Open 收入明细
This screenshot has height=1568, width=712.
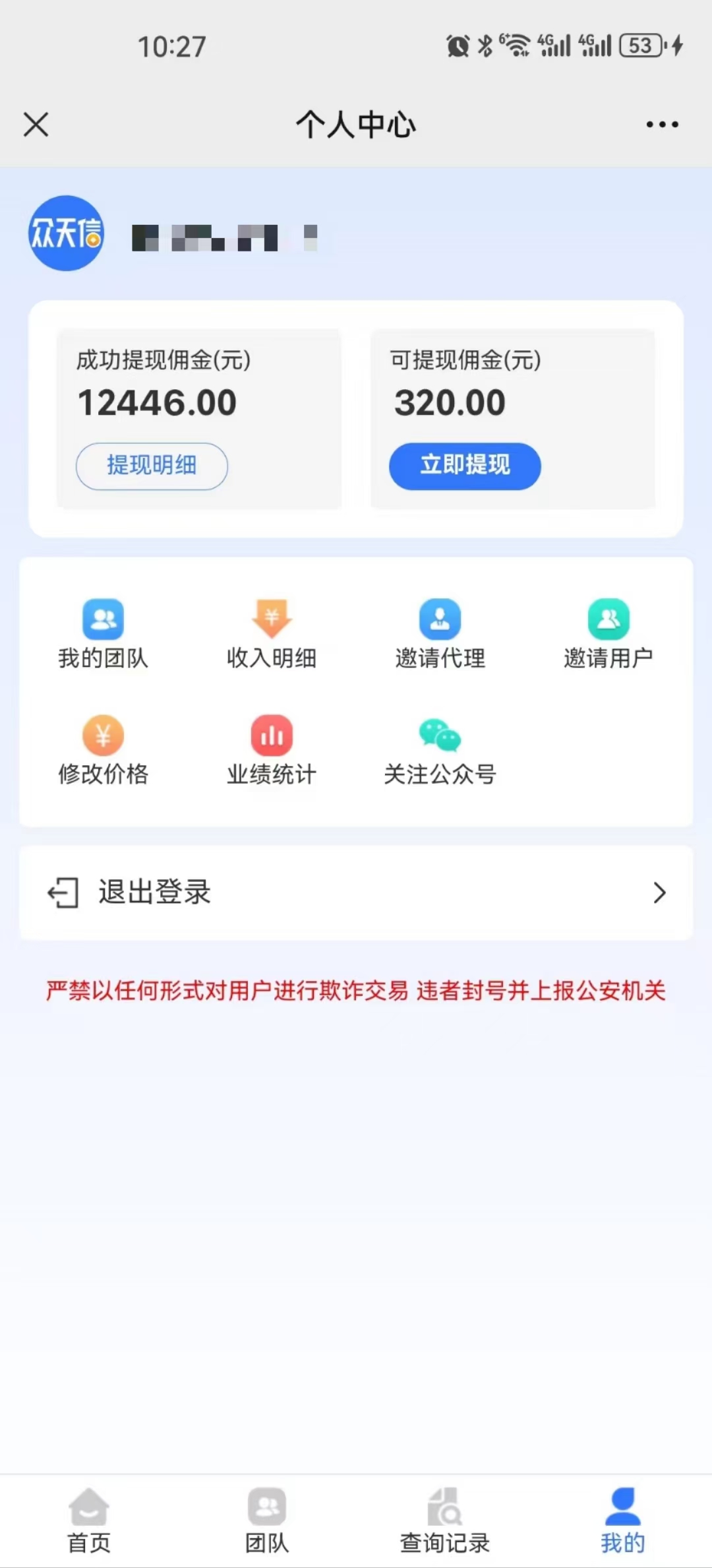(272, 634)
